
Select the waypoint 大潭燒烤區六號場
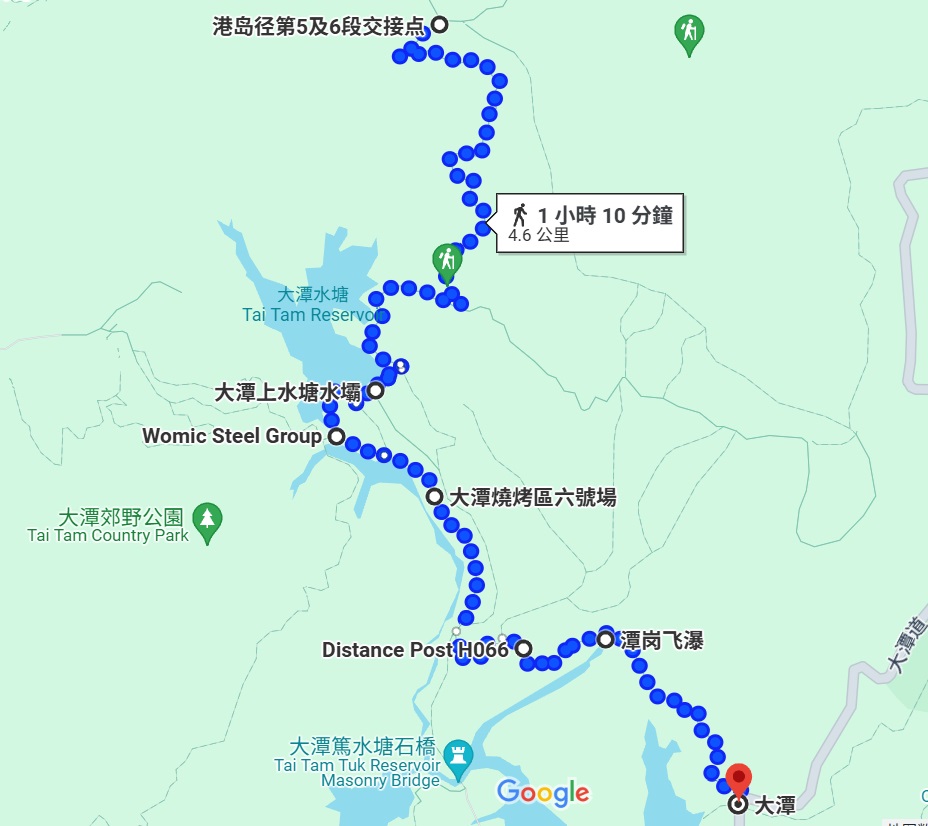(434, 497)
